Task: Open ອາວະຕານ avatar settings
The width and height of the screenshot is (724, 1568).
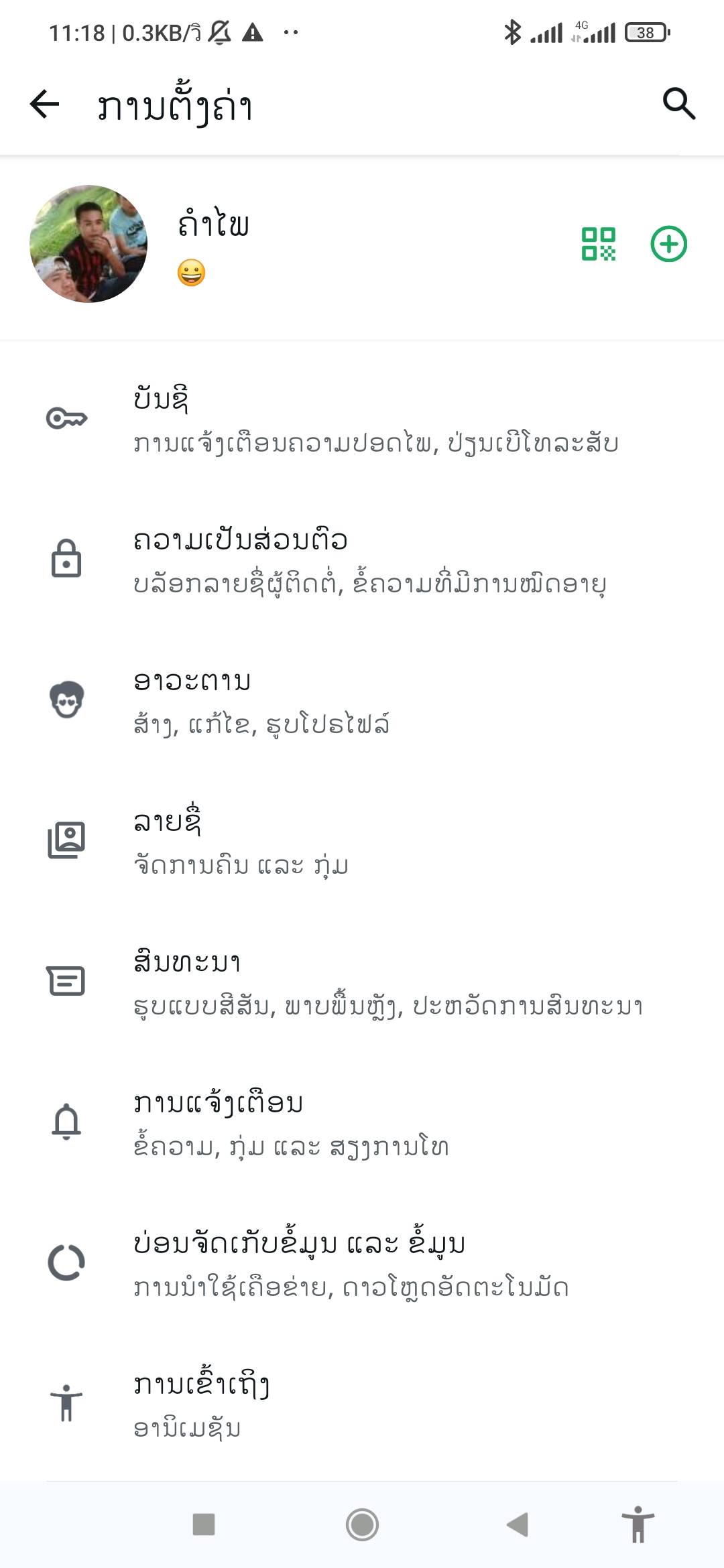Action: point(362,701)
